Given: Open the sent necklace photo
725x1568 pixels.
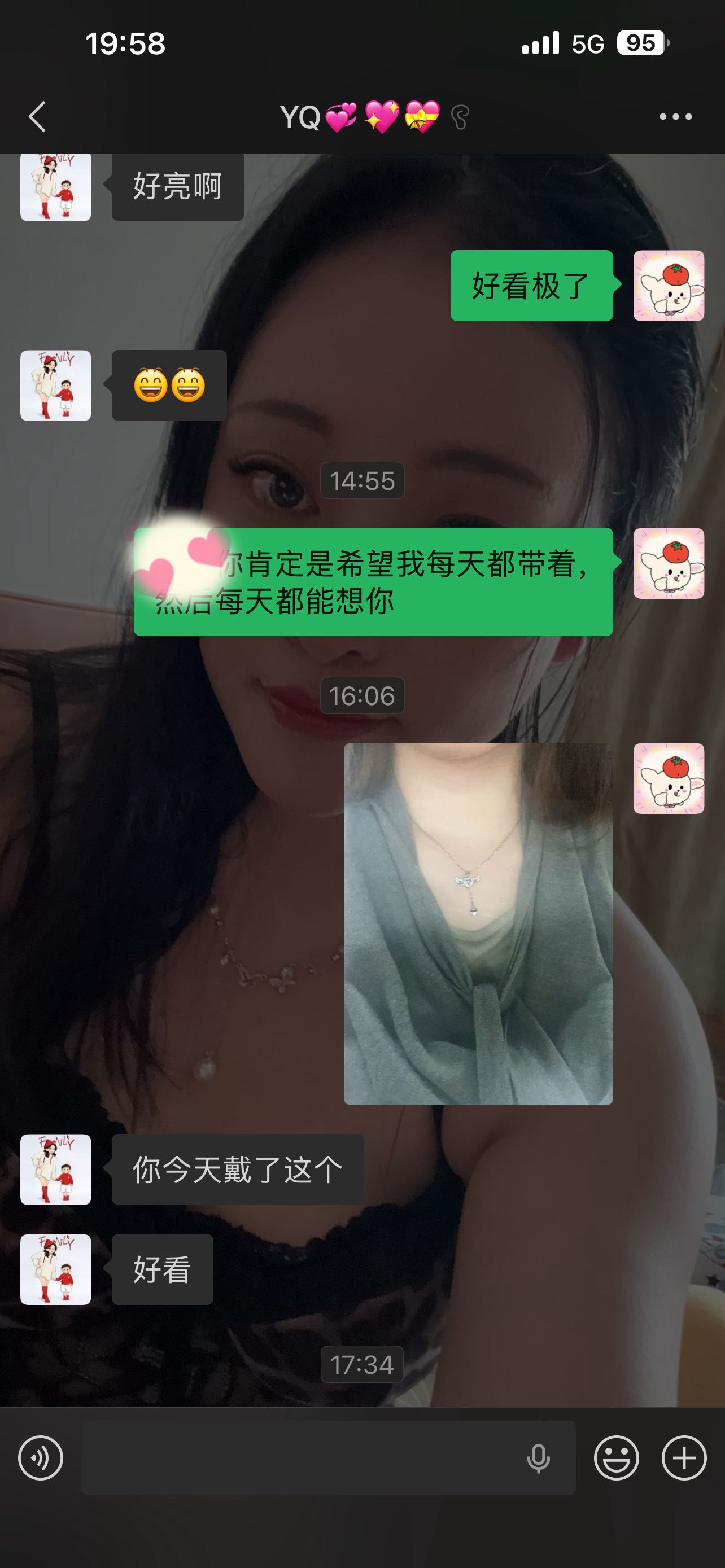Looking at the screenshot, I should point(478,923).
